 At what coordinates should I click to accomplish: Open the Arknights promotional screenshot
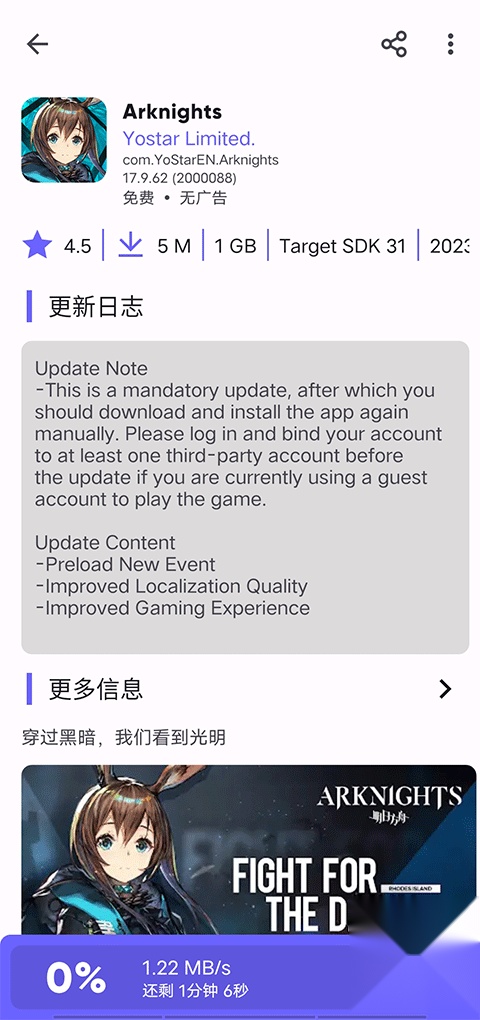click(249, 850)
